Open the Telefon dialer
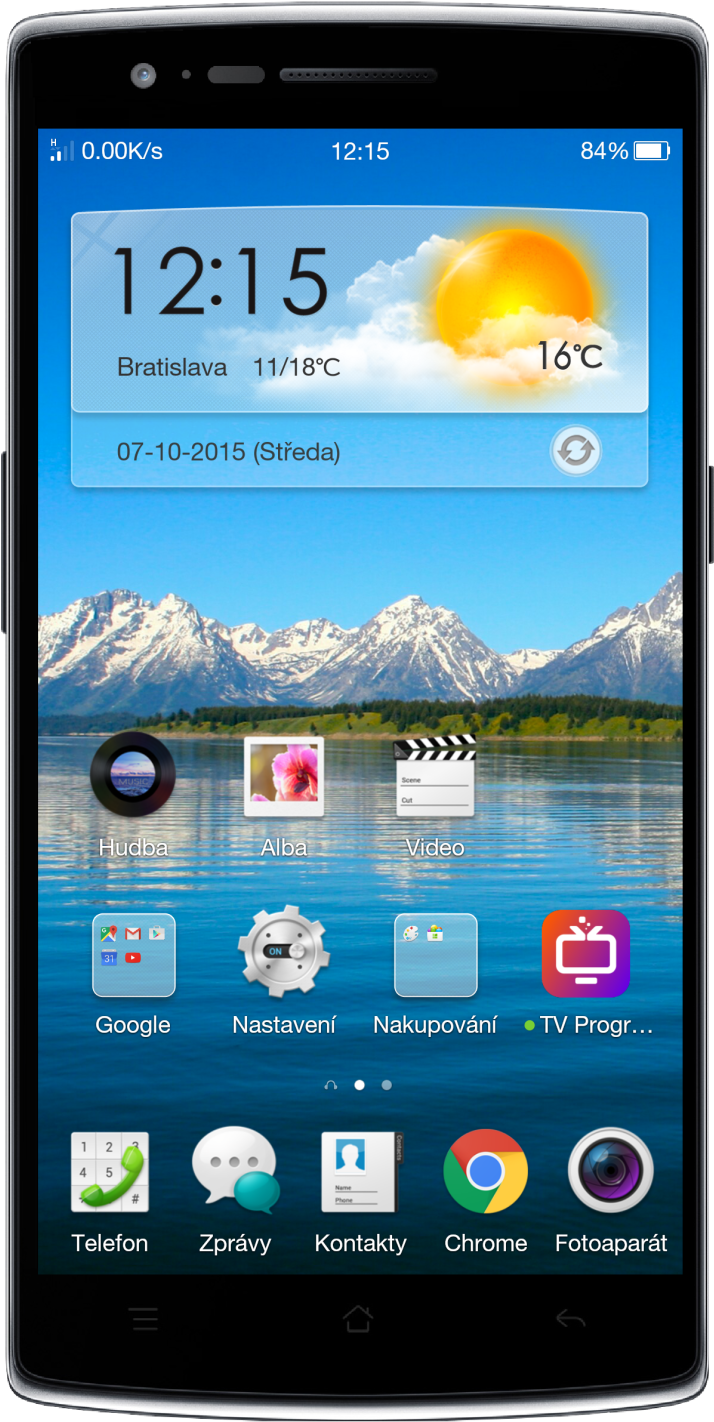Screen dimensions: 714x1422 tap(110, 1172)
